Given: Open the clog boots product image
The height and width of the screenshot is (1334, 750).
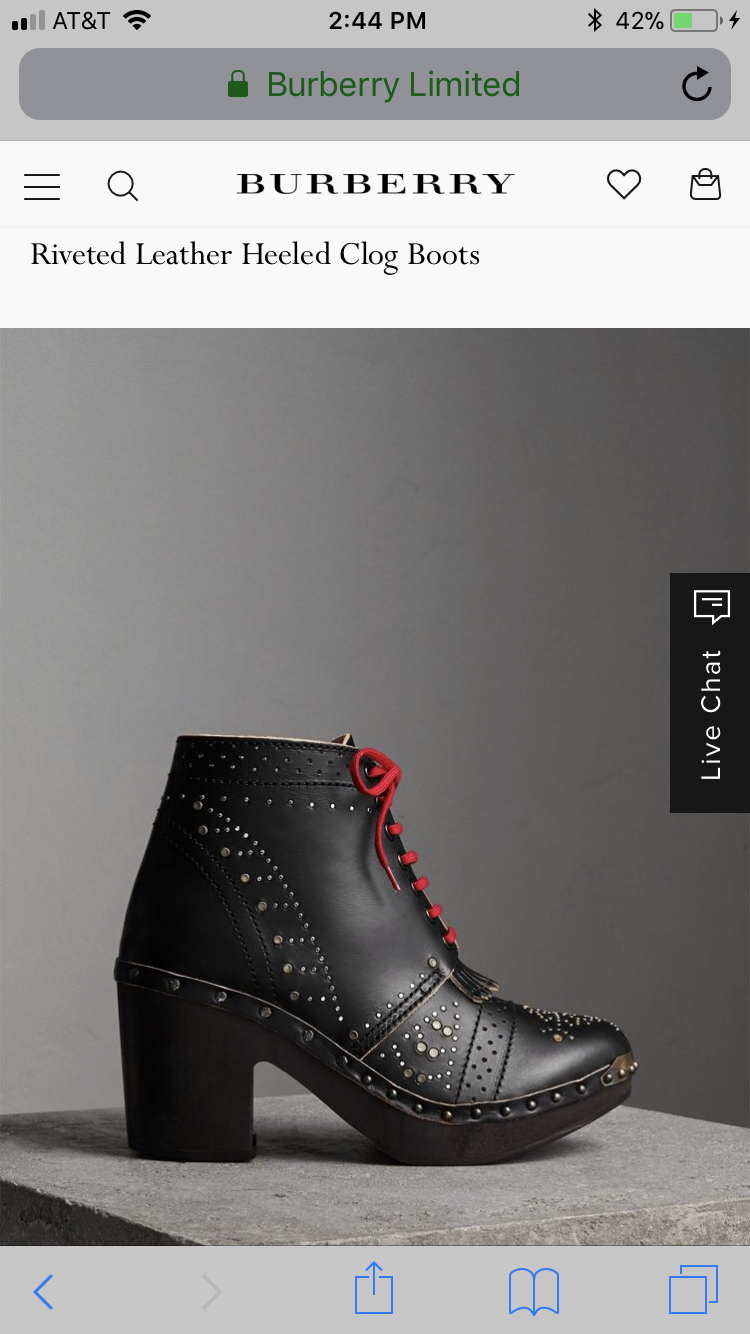Looking at the screenshot, I should click(375, 786).
